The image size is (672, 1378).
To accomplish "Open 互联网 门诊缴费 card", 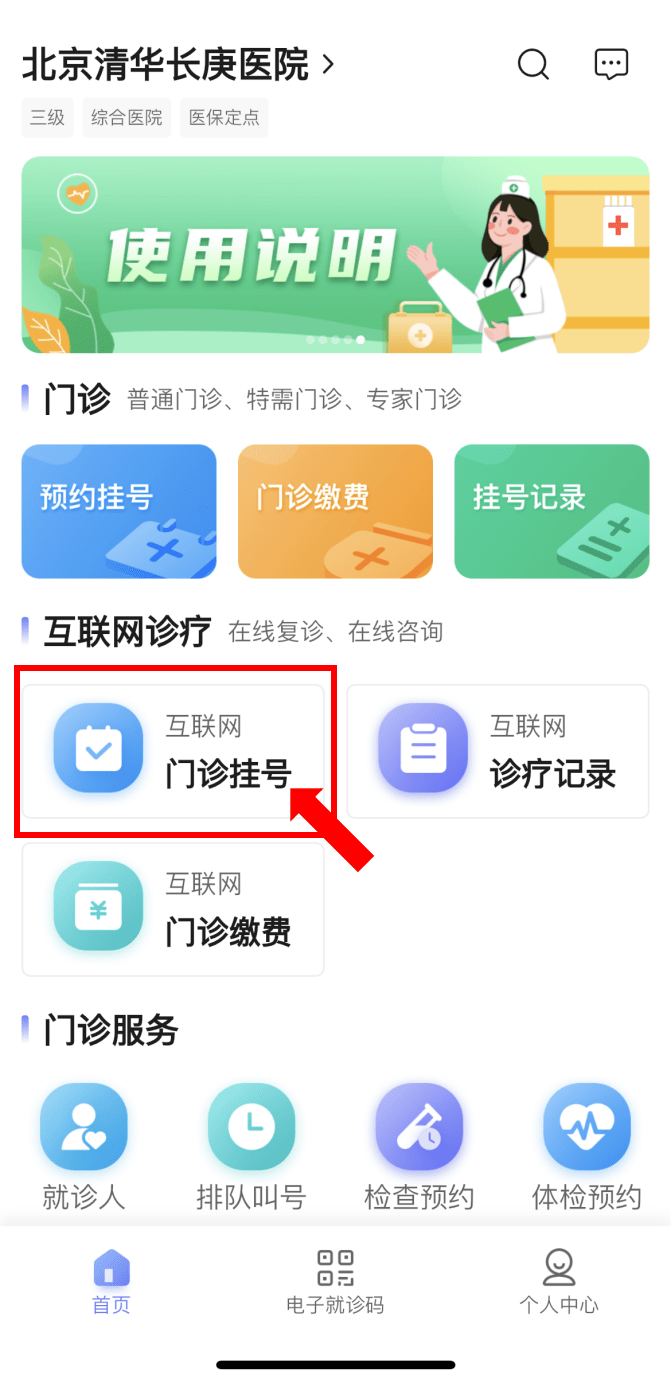I will coord(173,908).
